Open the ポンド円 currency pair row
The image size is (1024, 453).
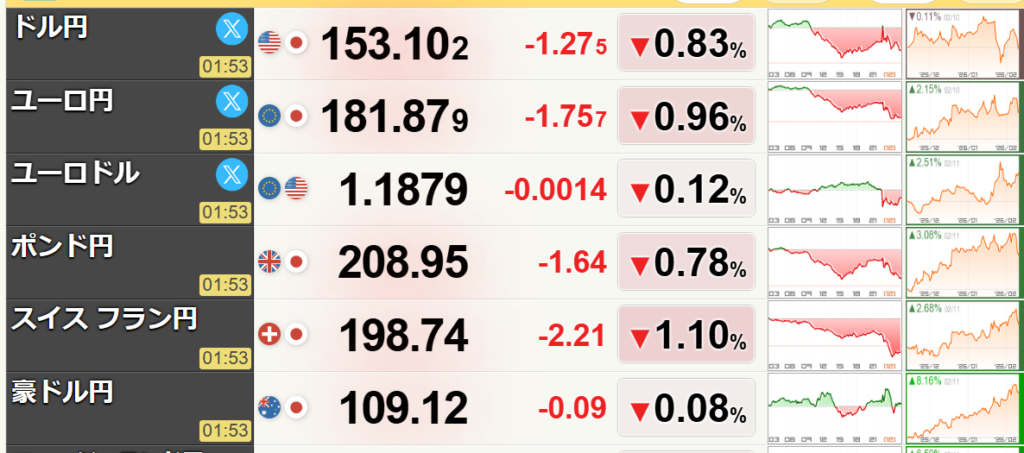(x=62, y=246)
